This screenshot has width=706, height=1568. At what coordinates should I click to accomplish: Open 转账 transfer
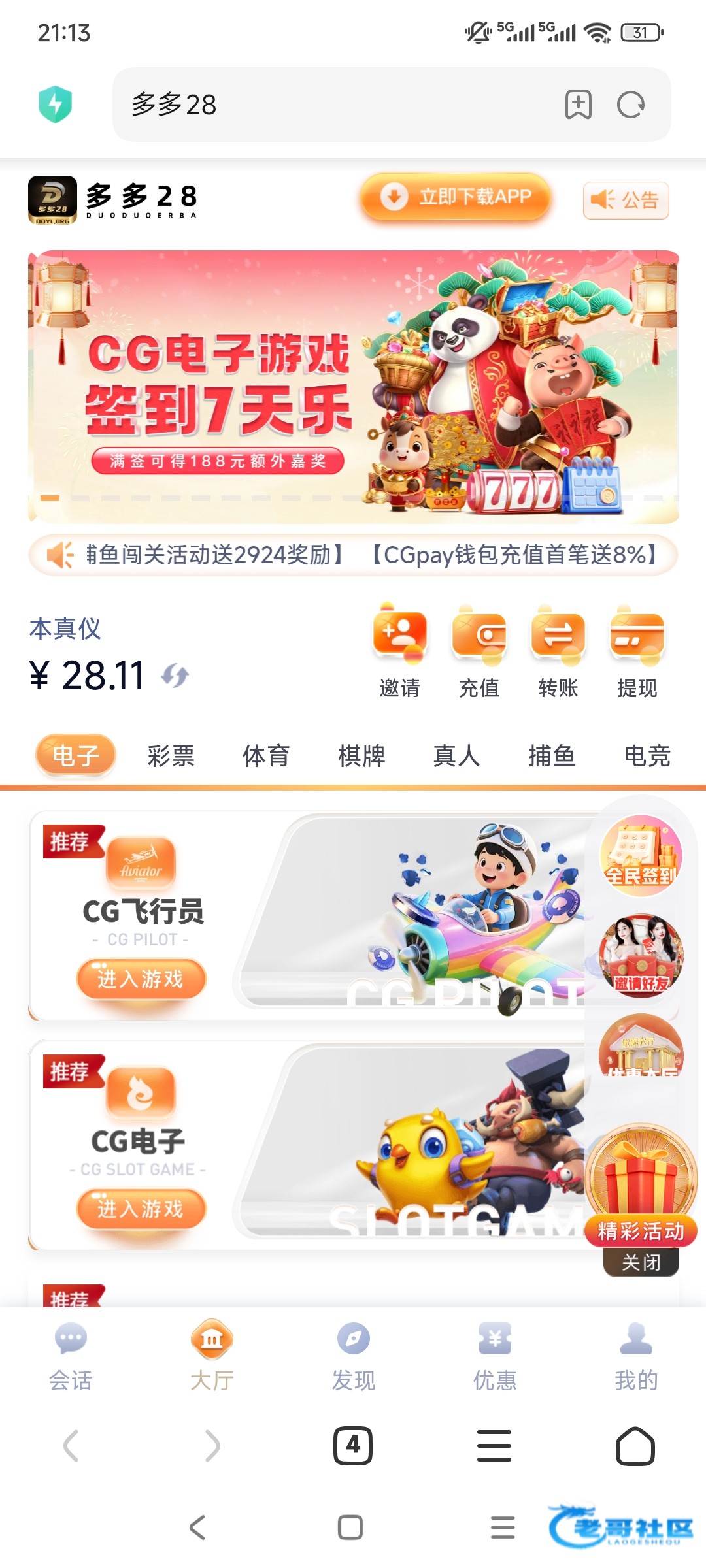(558, 651)
